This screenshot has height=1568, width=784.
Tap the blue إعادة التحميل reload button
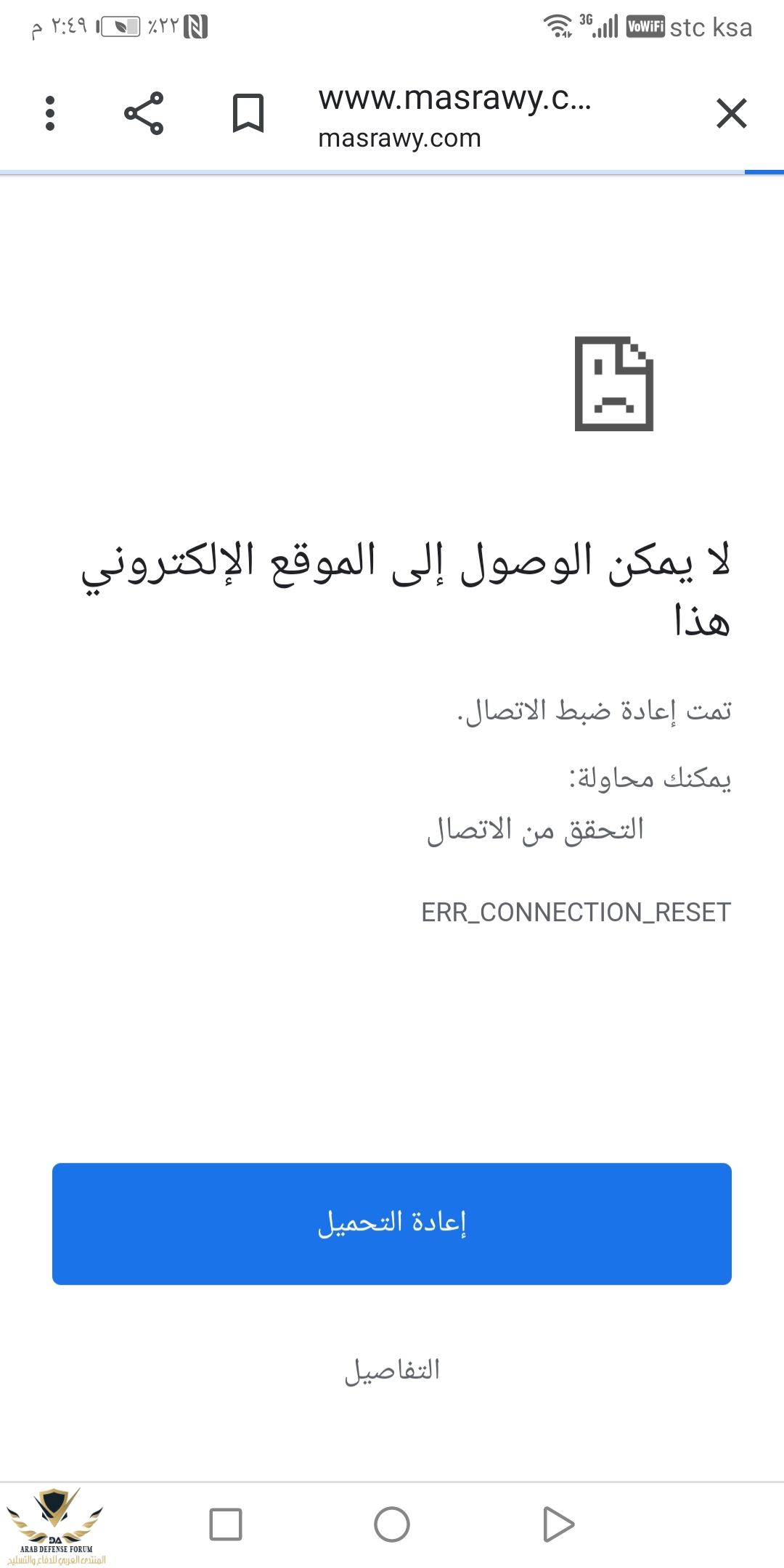[392, 1224]
